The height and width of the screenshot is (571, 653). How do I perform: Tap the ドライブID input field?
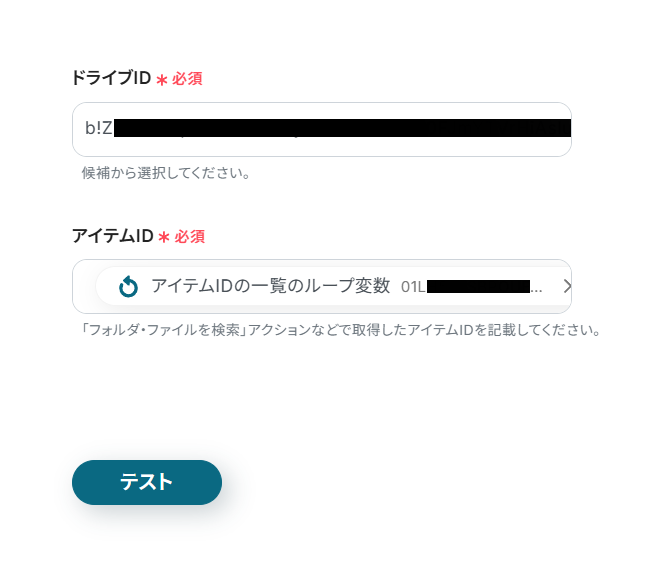(320, 129)
